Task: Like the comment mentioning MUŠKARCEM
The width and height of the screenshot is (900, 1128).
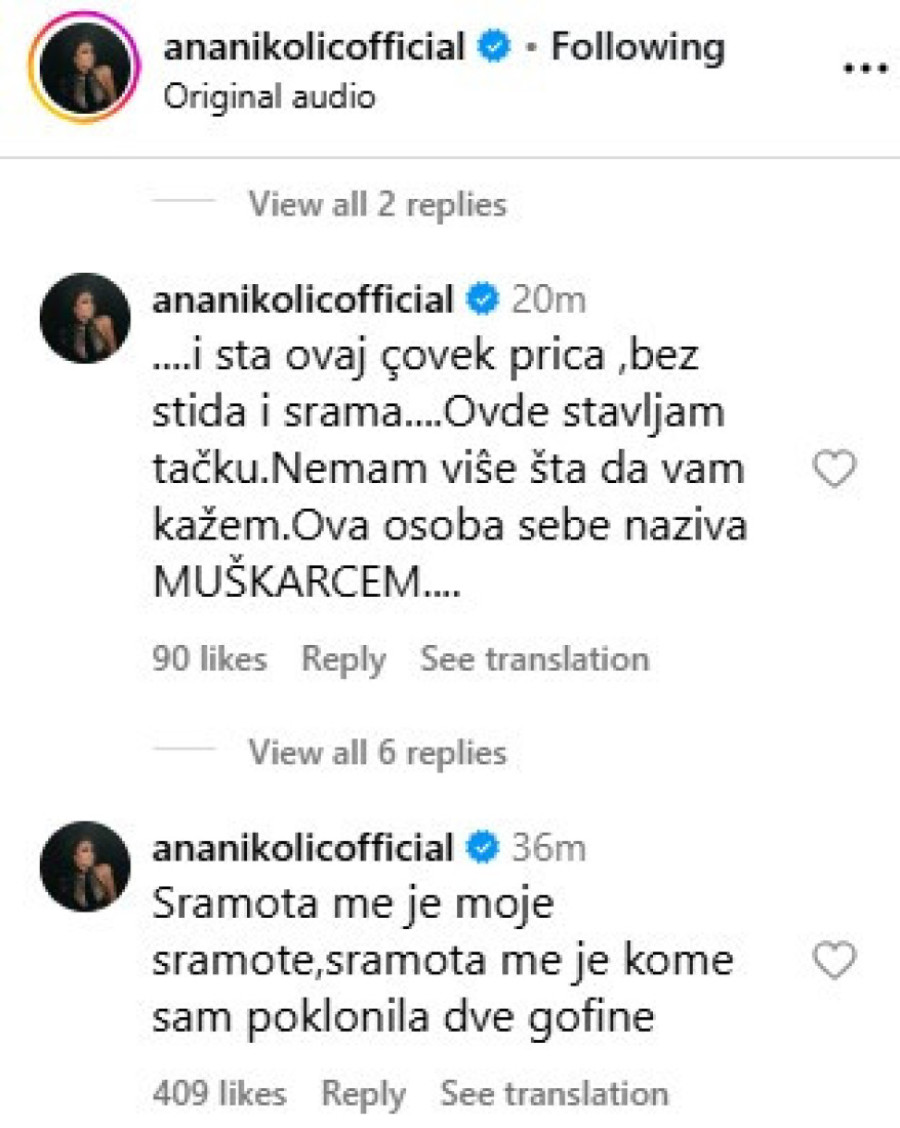Action: (834, 469)
